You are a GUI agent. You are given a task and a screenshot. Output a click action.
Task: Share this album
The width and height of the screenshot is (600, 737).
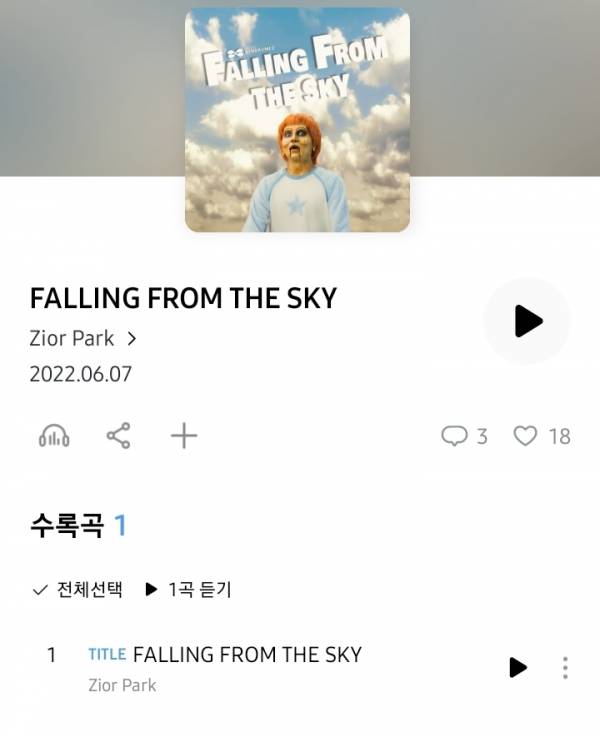tap(119, 436)
